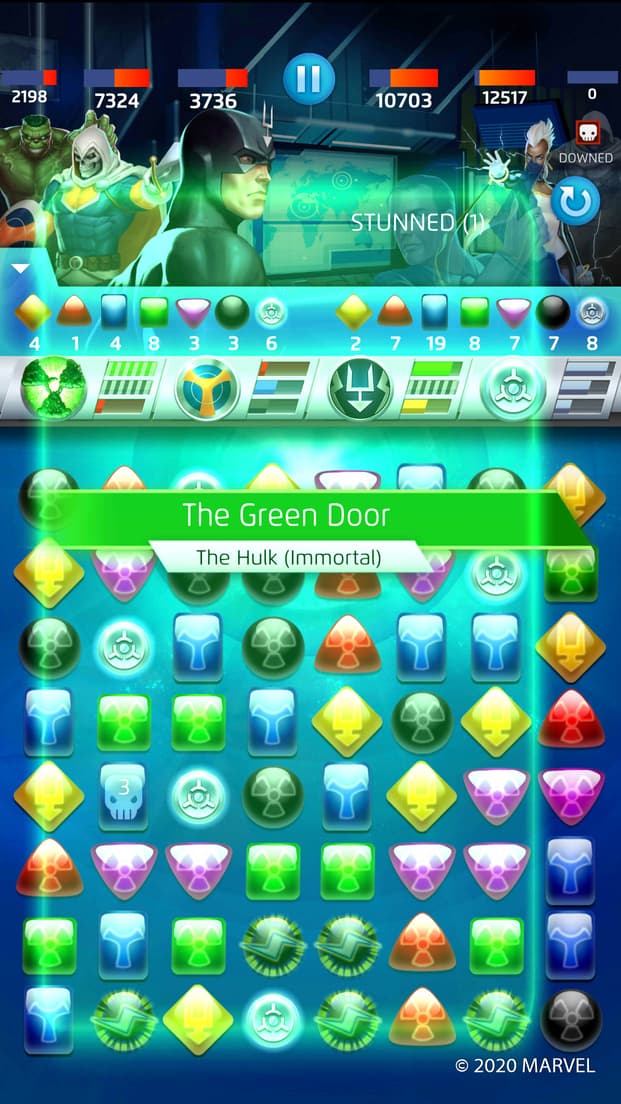Select the countdown skull tile showing 3
Image resolution: width=621 pixels, height=1104 pixels.
pos(123,796)
